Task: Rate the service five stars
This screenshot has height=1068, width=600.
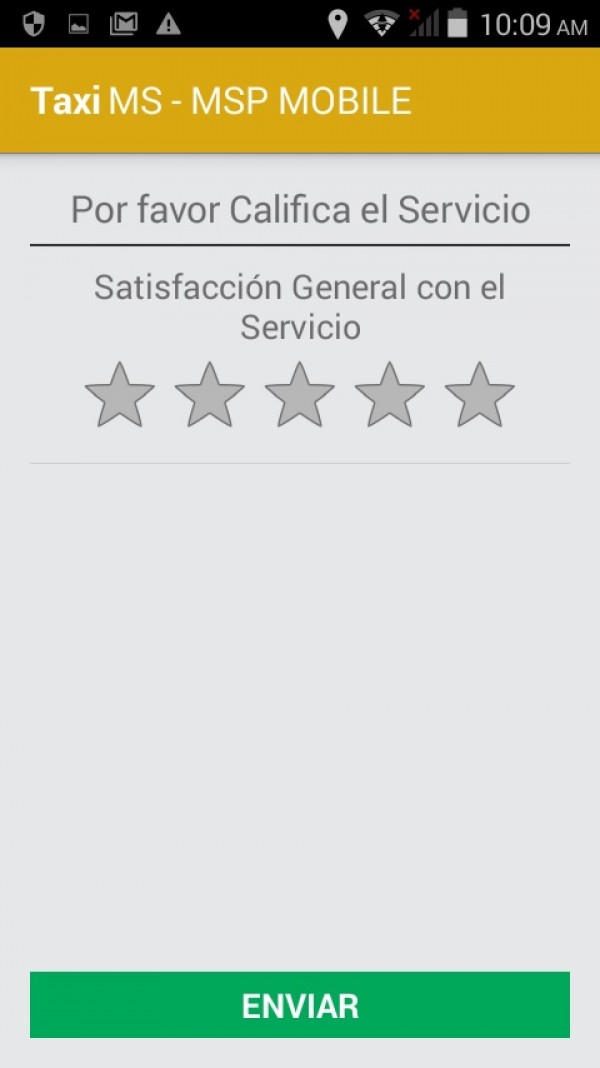Action: point(479,395)
